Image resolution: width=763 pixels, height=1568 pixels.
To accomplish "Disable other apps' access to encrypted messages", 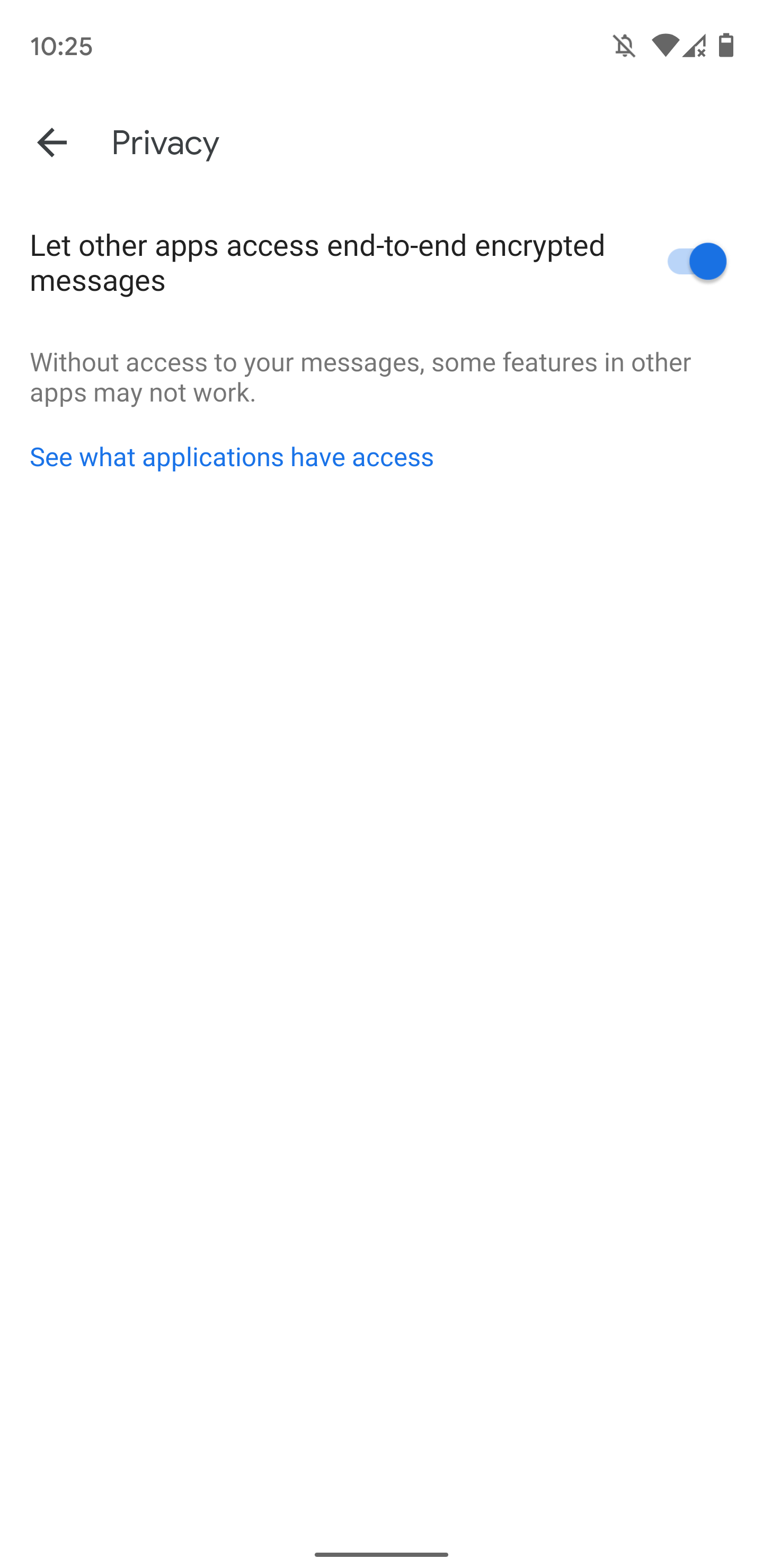I will coord(696,262).
